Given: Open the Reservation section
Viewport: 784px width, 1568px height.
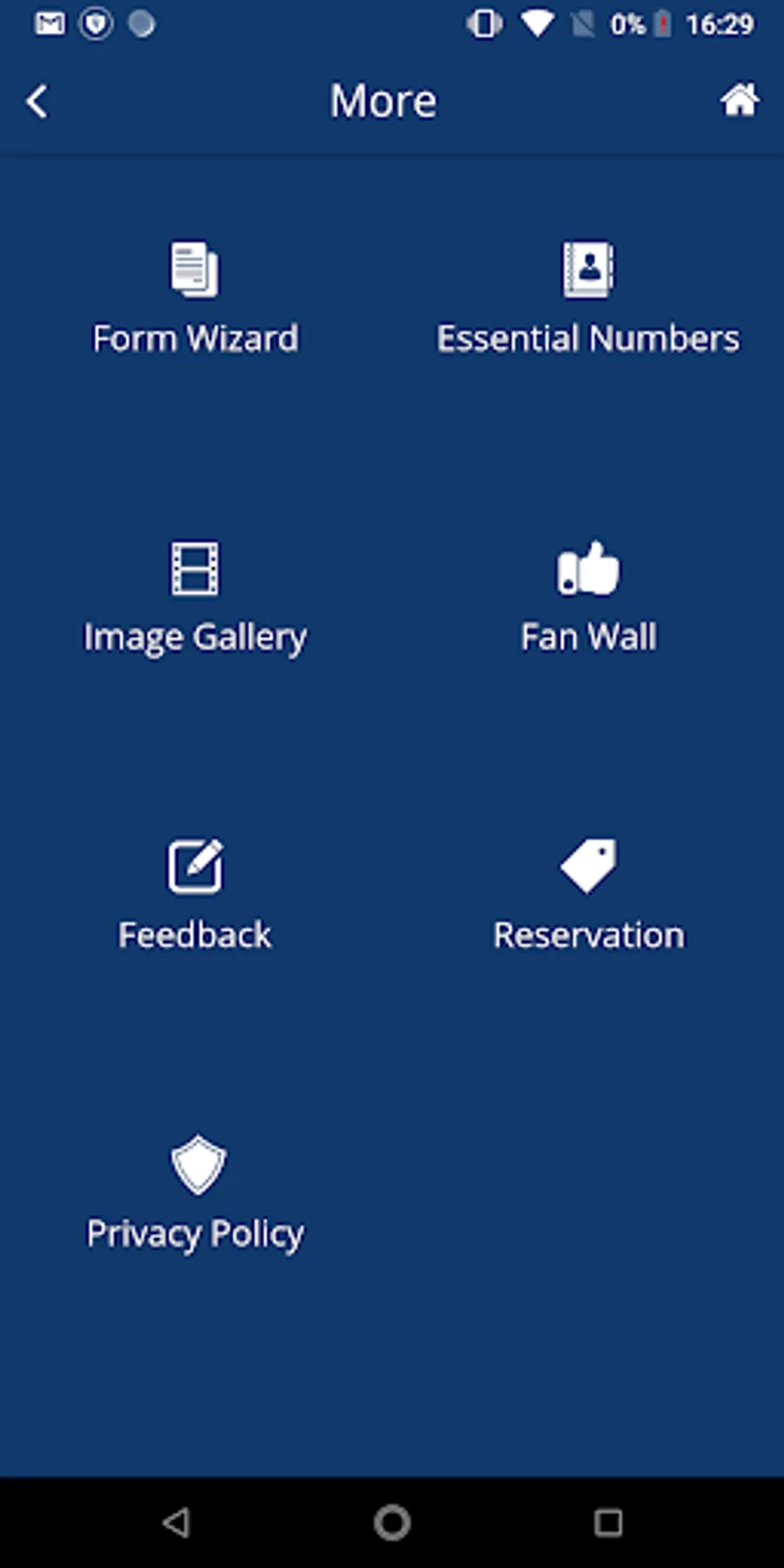Looking at the screenshot, I should click(588, 896).
